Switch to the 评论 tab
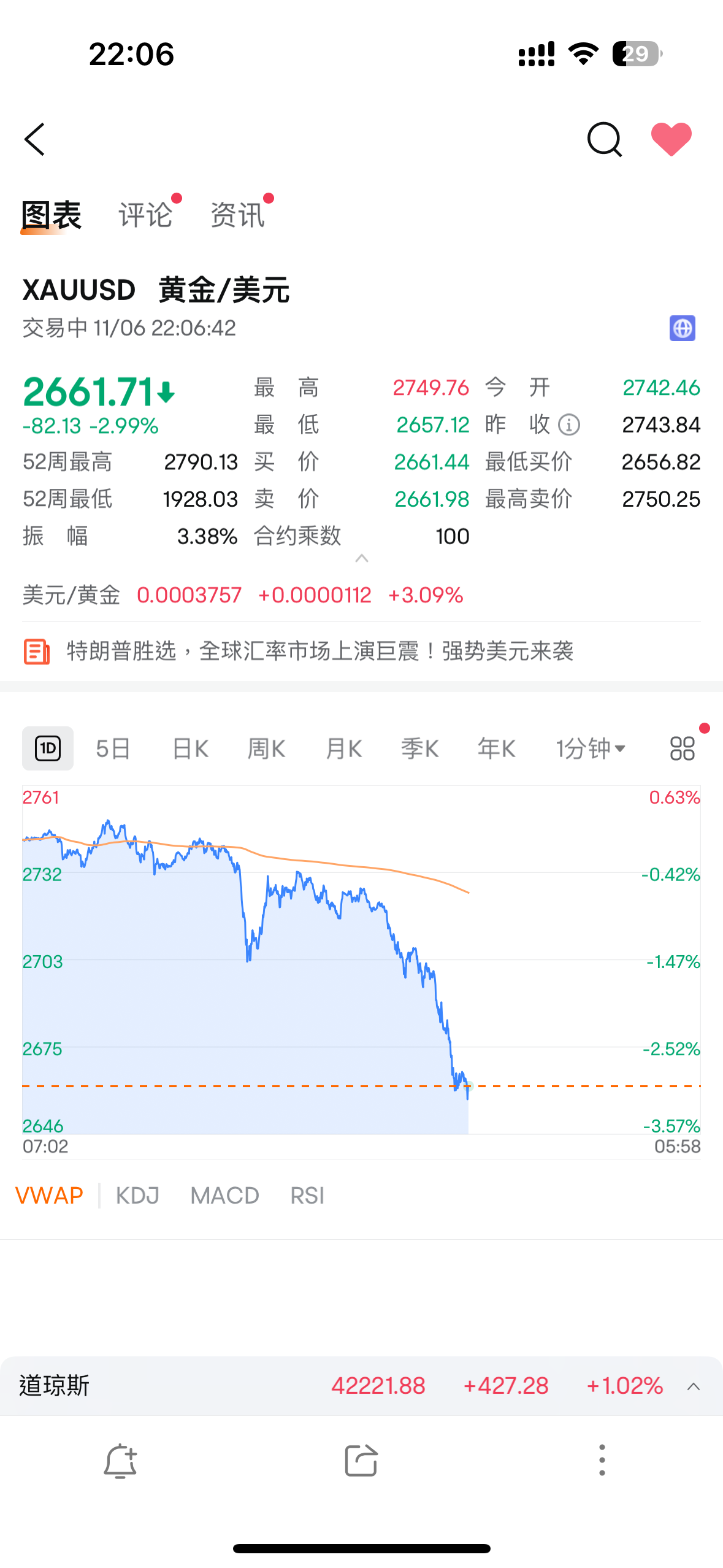723x1568 pixels. pyautogui.click(x=145, y=215)
